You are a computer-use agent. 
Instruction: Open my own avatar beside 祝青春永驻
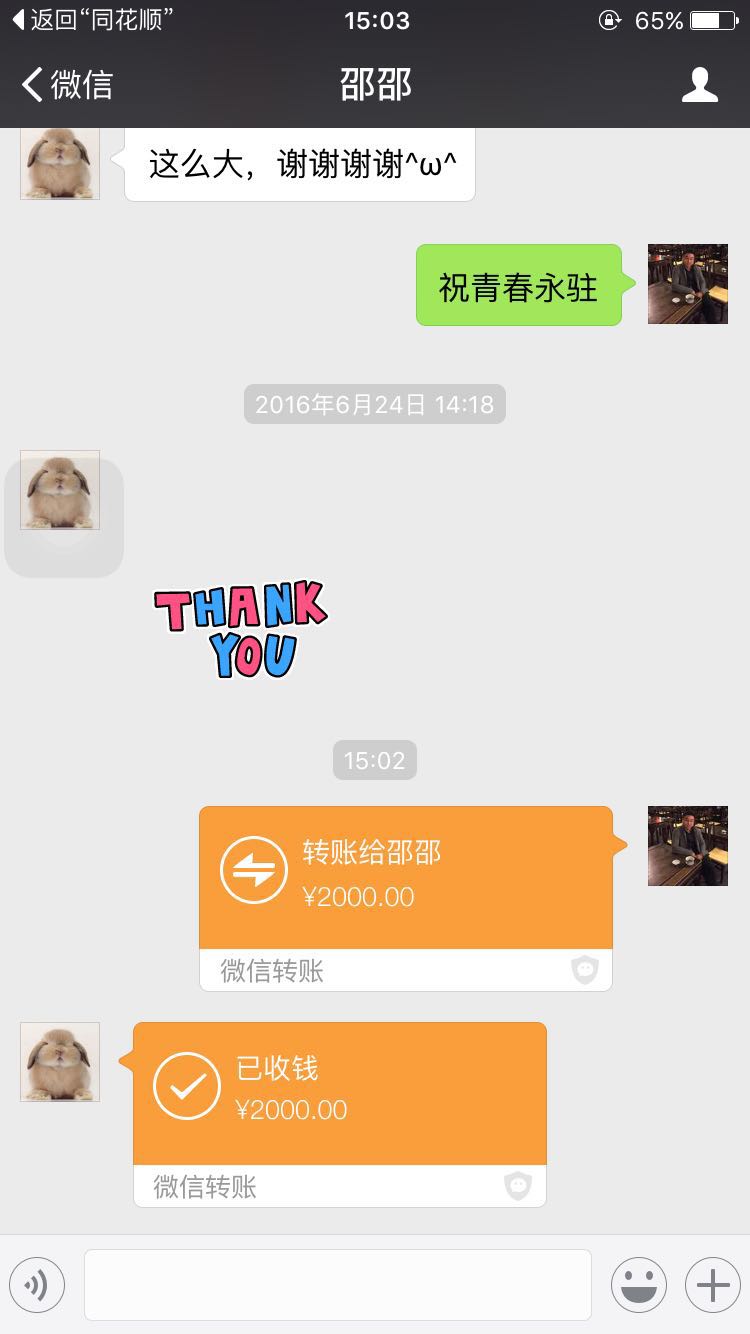pyautogui.click(x=687, y=284)
